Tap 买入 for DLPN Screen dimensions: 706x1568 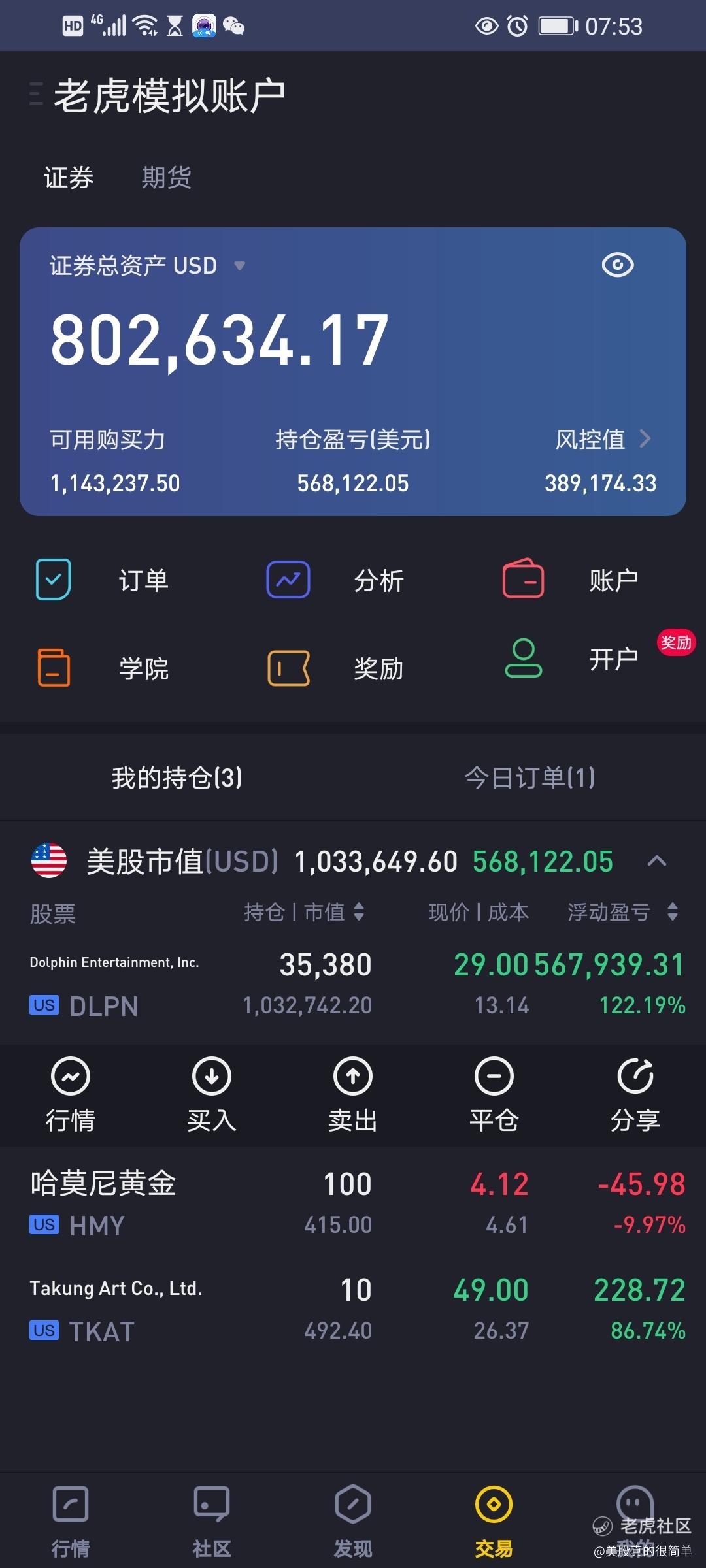coord(211,1095)
